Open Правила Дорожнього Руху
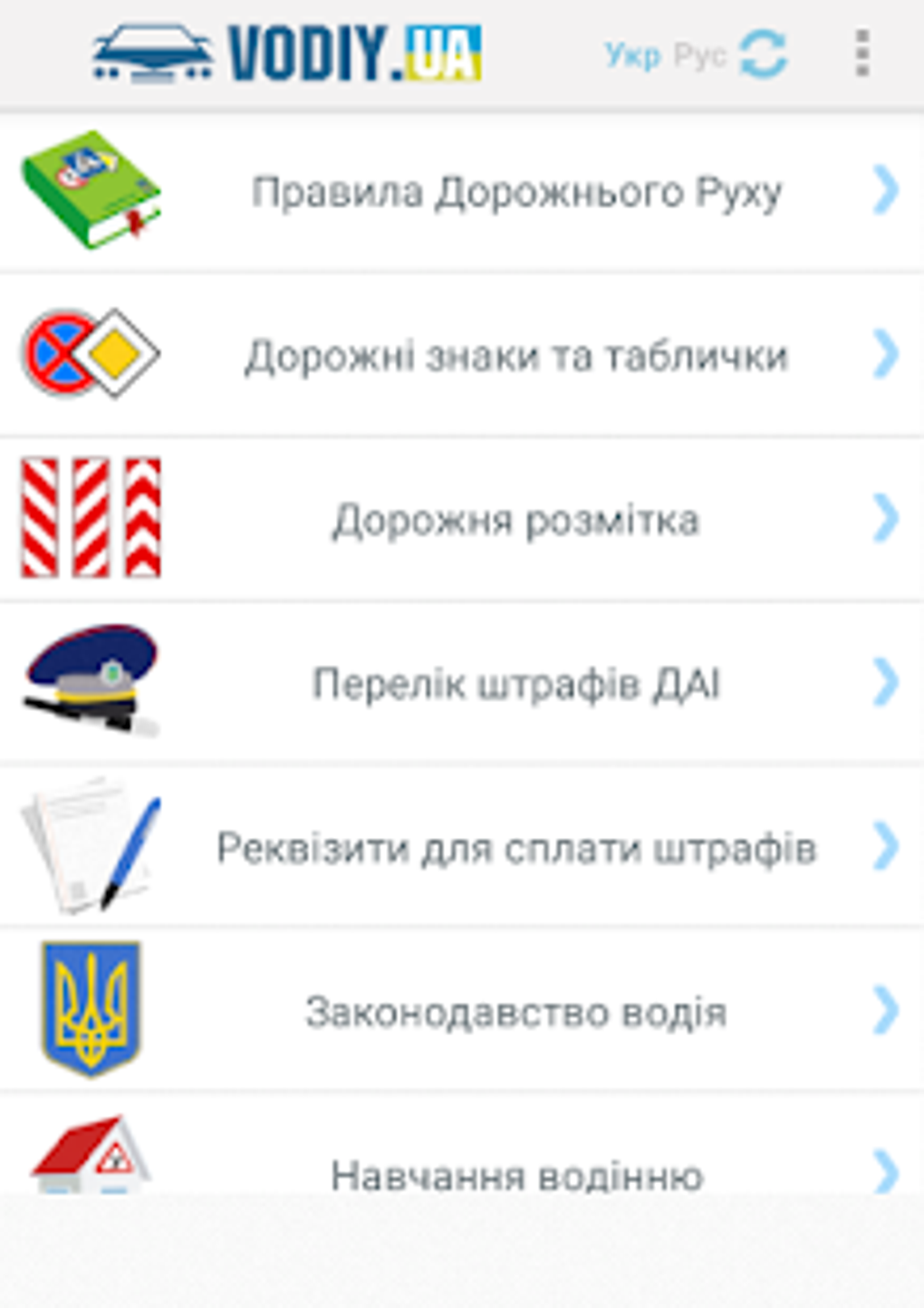 516,192
